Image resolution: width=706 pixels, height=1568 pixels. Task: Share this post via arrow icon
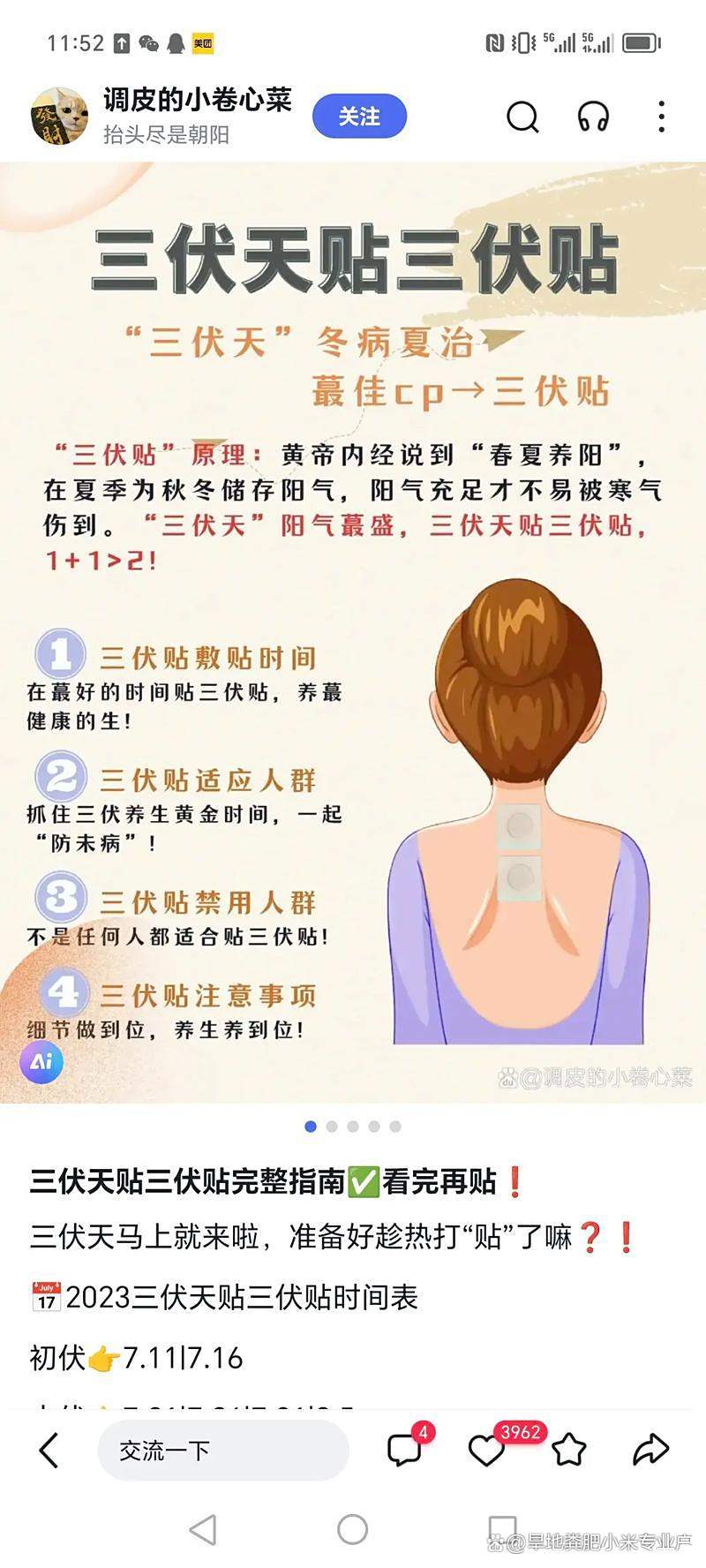pyautogui.click(x=650, y=1450)
